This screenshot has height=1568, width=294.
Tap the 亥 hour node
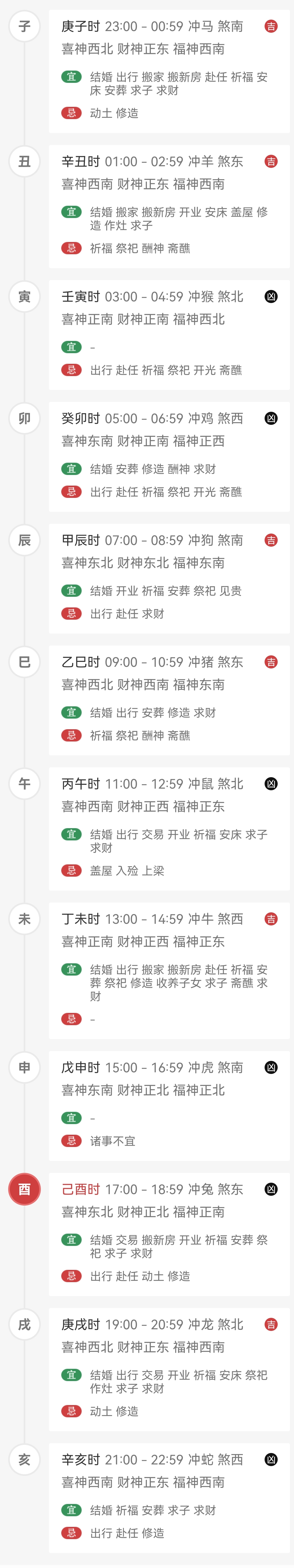coord(24,1459)
